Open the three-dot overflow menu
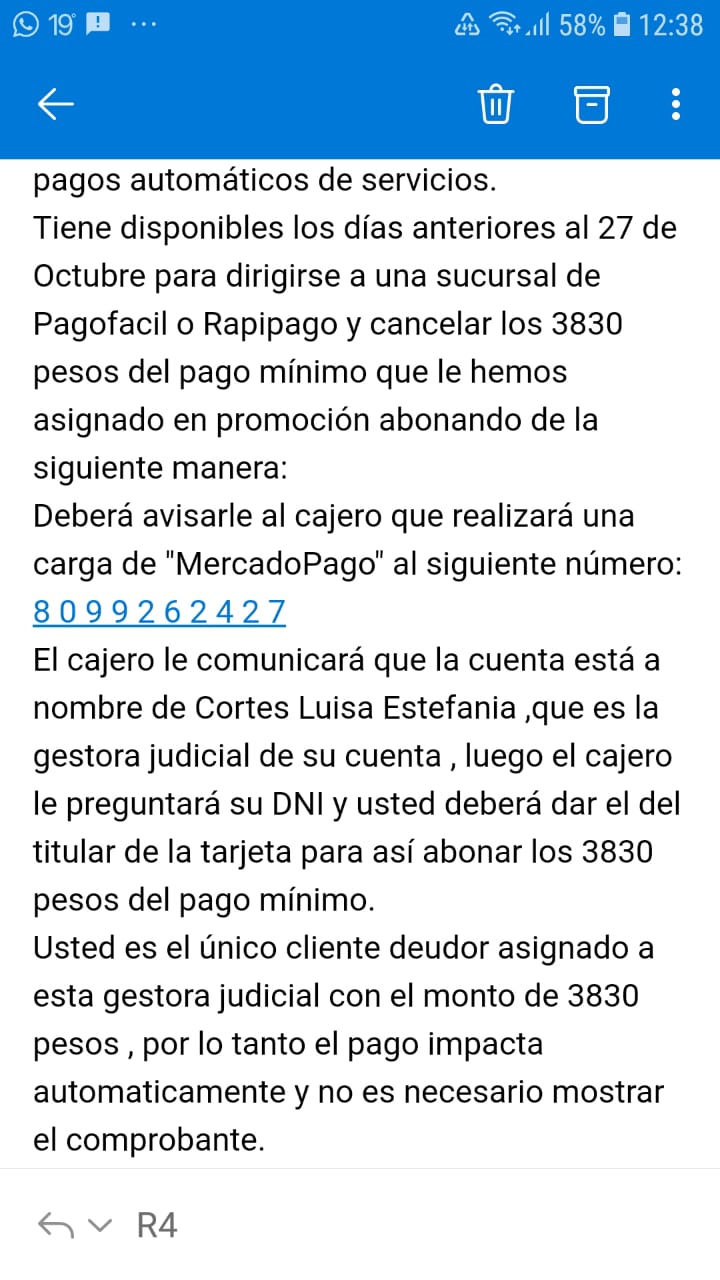 coord(676,104)
